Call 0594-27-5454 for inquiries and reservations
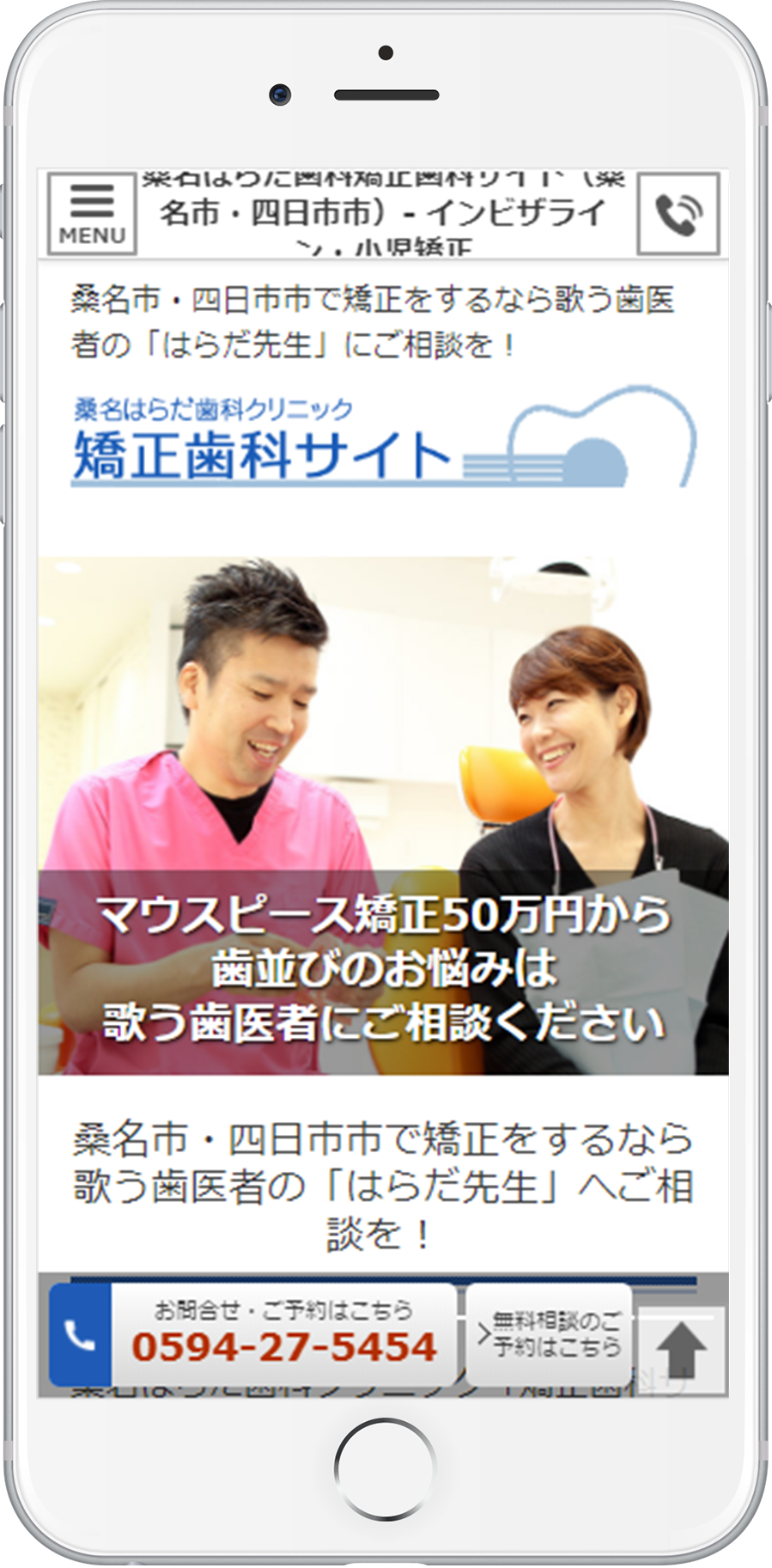This screenshot has width=772, height=1568. [x=253, y=1334]
